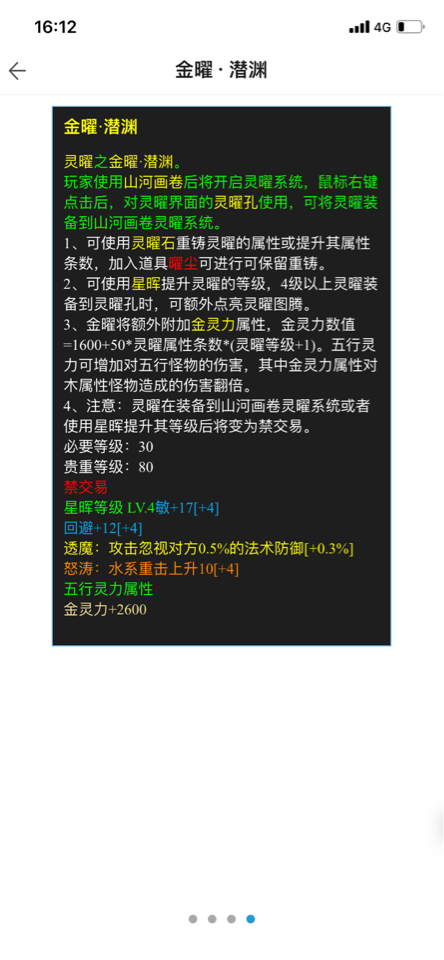Jump to the first page indicator dot
Viewport: 444px width, 960px height.
coord(193,919)
